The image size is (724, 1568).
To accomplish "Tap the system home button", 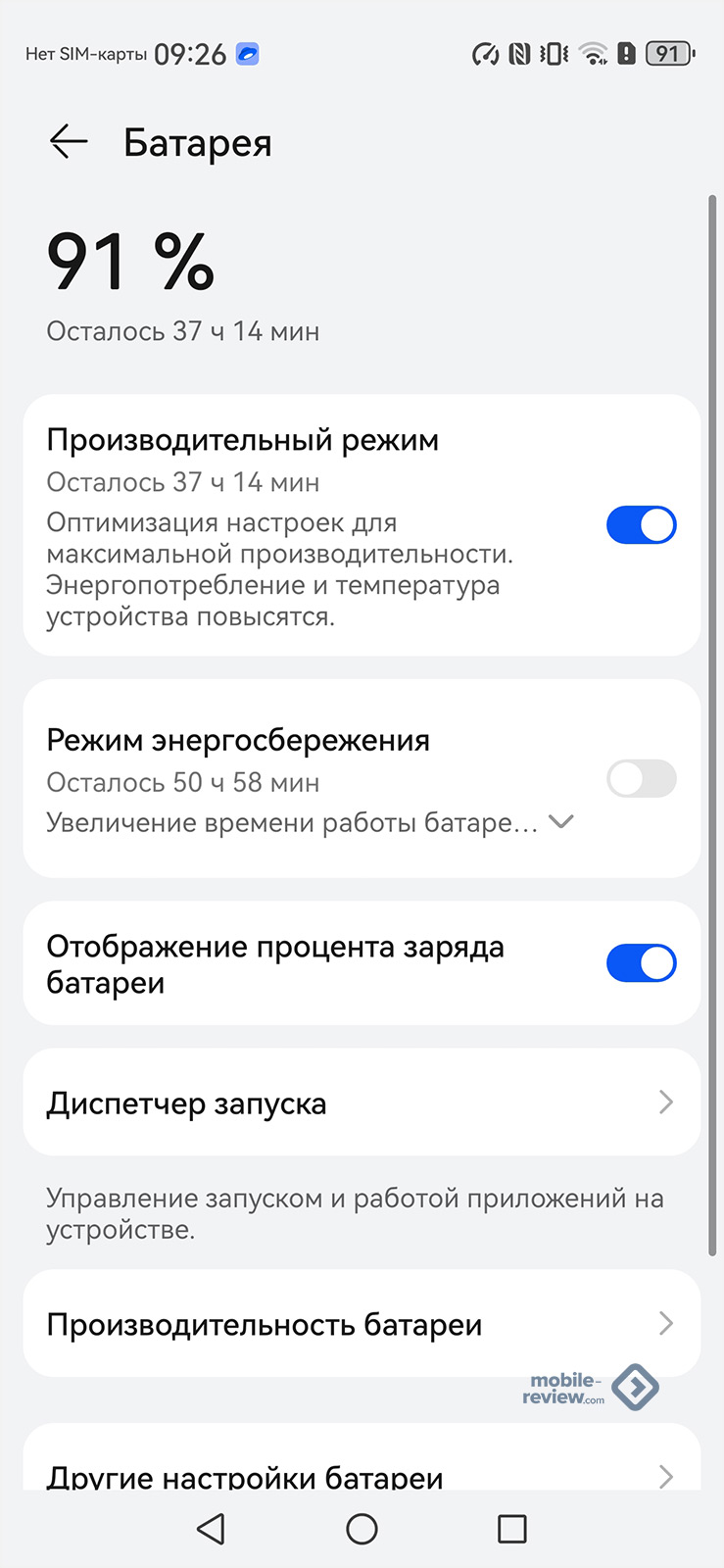I will point(362,1529).
